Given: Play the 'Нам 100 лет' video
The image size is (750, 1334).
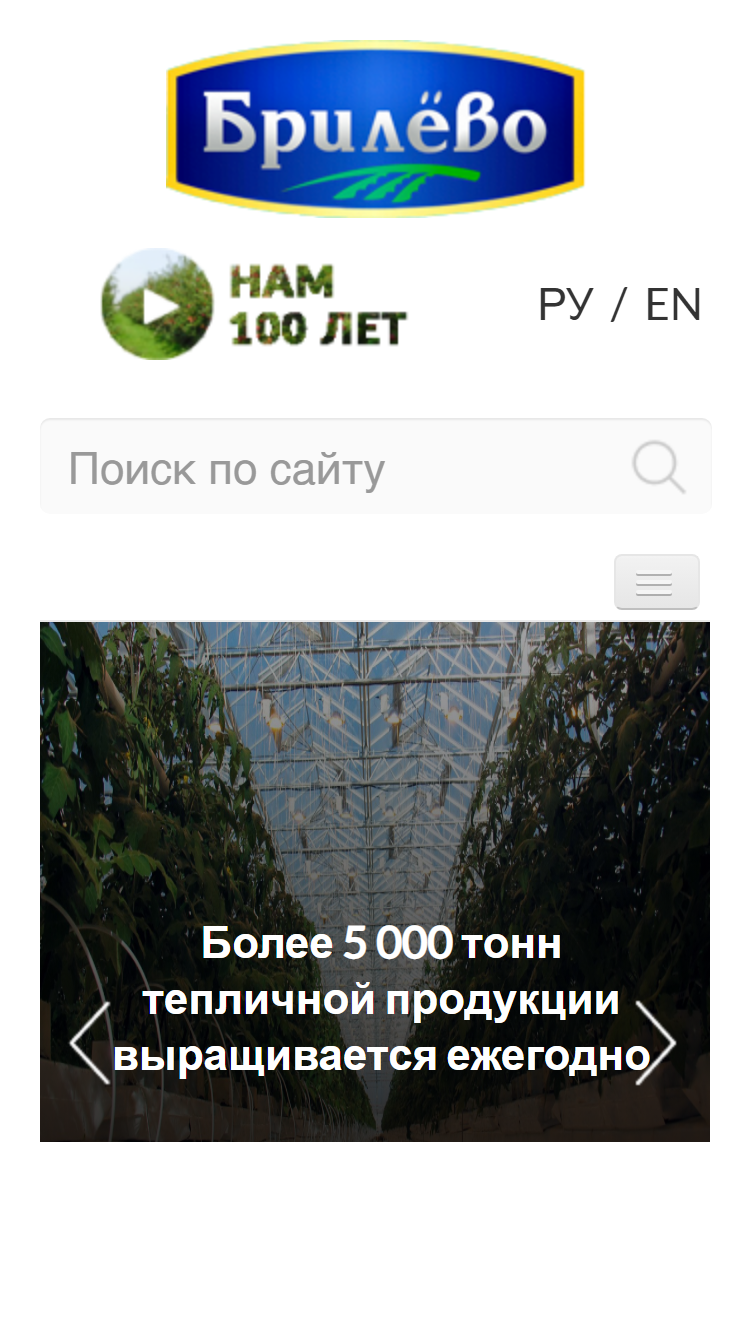Looking at the screenshot, I should click(x=254, y=304).
